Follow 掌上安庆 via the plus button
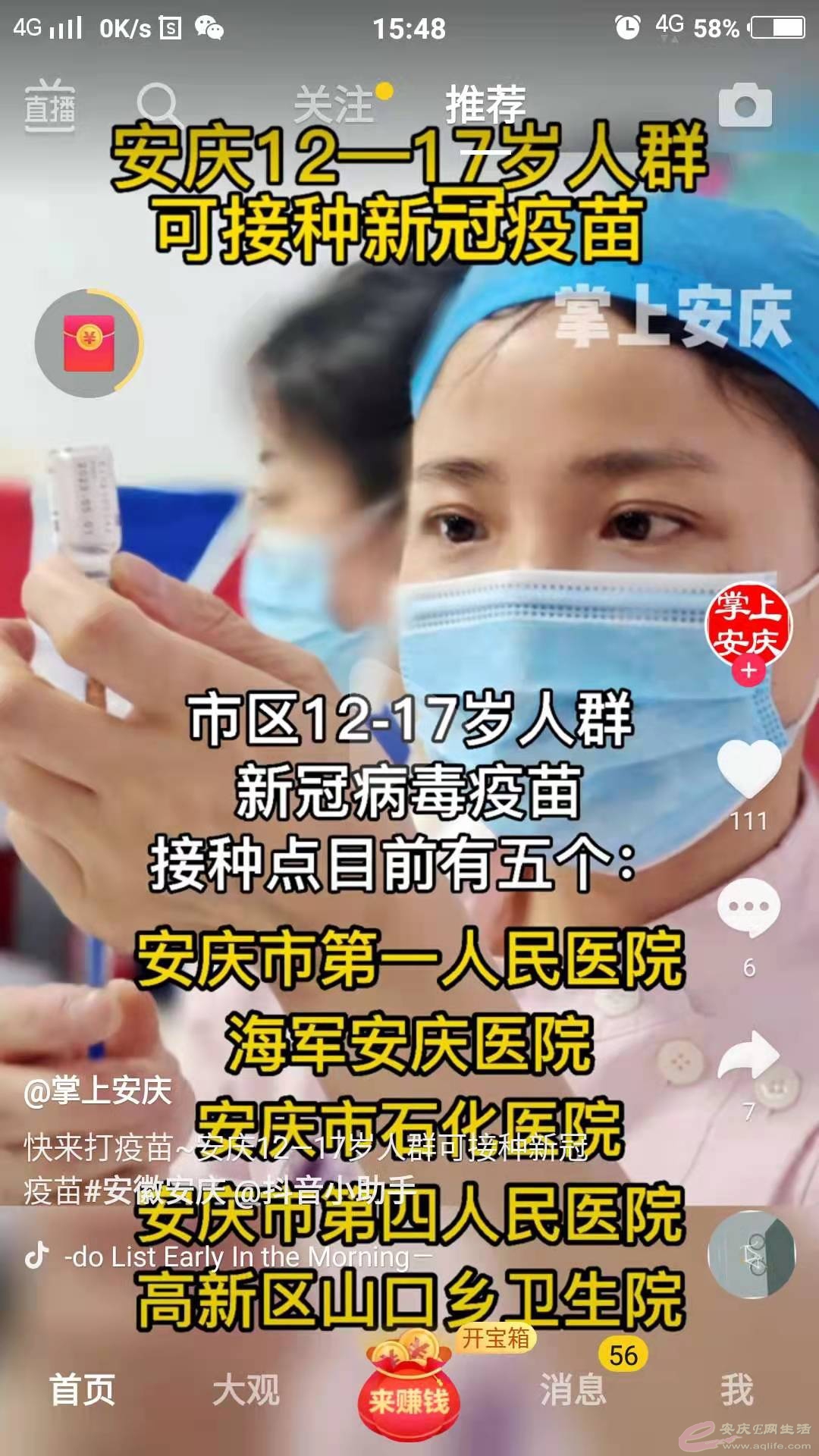The width and height of the screenshot is (819, 1456). [x=748, y=670]
